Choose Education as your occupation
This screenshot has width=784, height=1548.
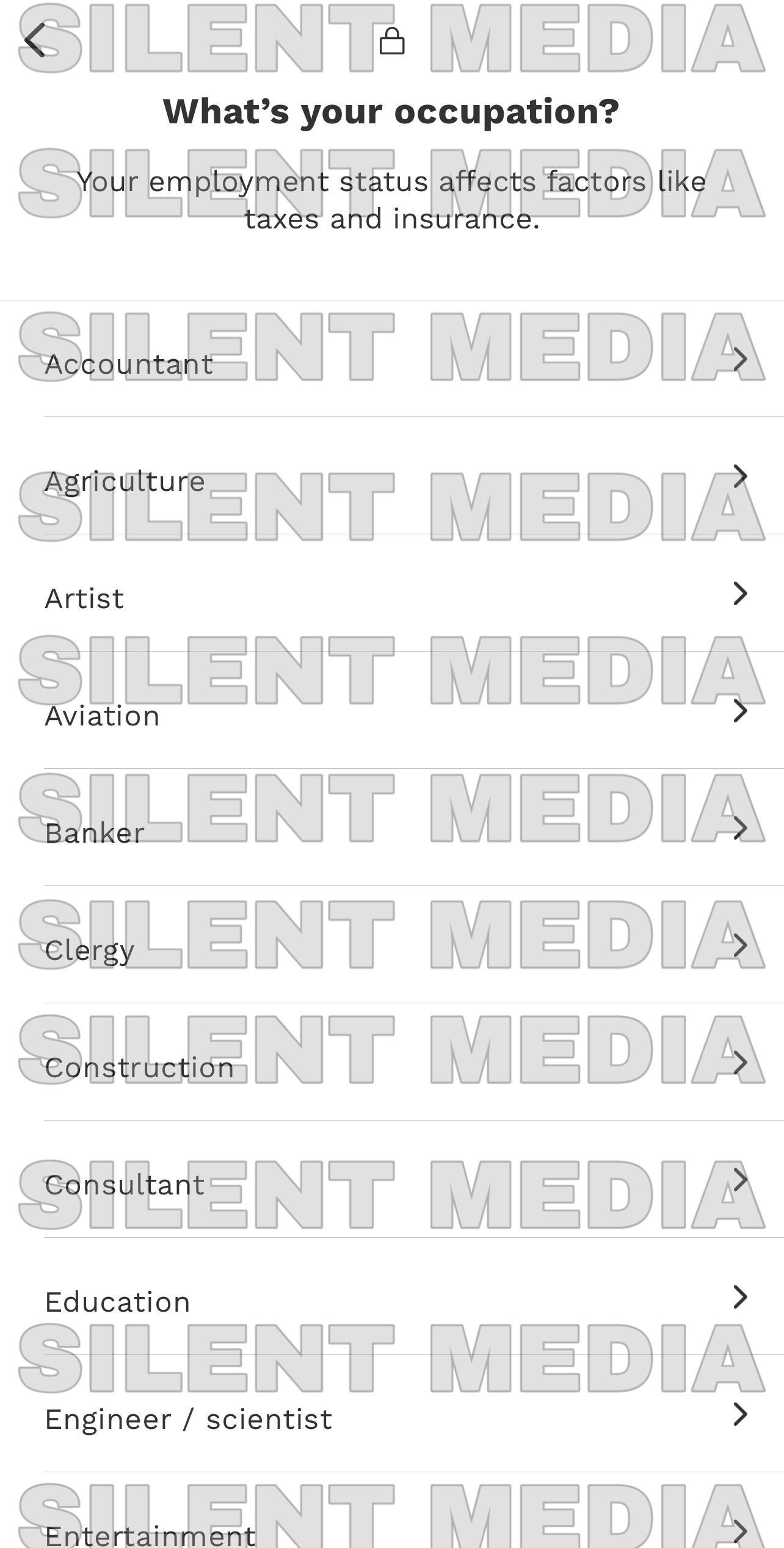(x=391, y=1301)
